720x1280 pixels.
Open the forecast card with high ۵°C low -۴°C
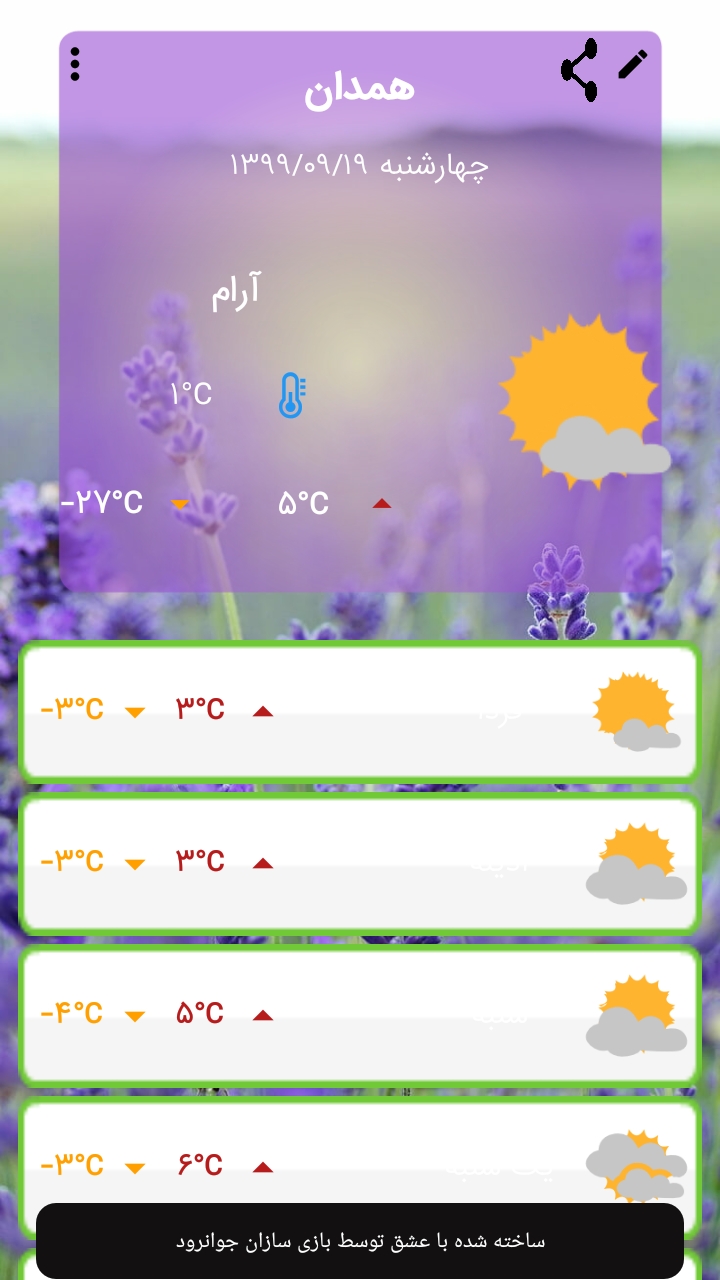(360, 1015)
